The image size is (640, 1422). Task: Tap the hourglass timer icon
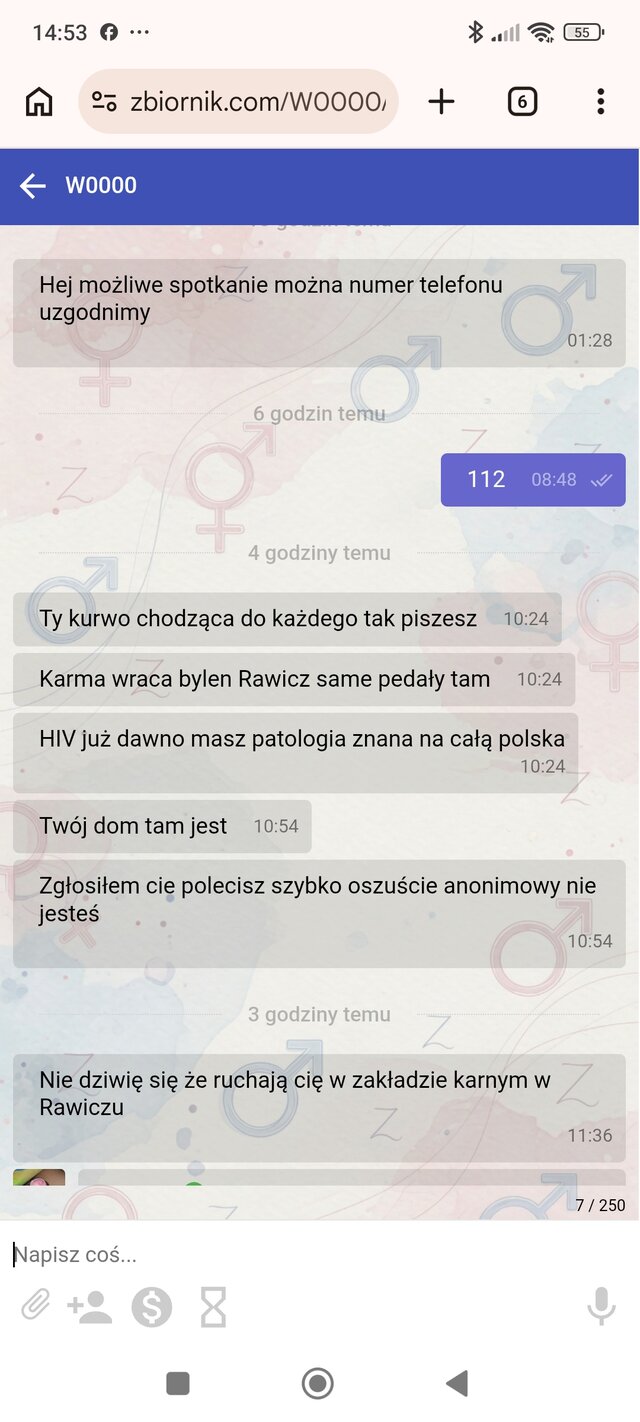point(213,1306)
